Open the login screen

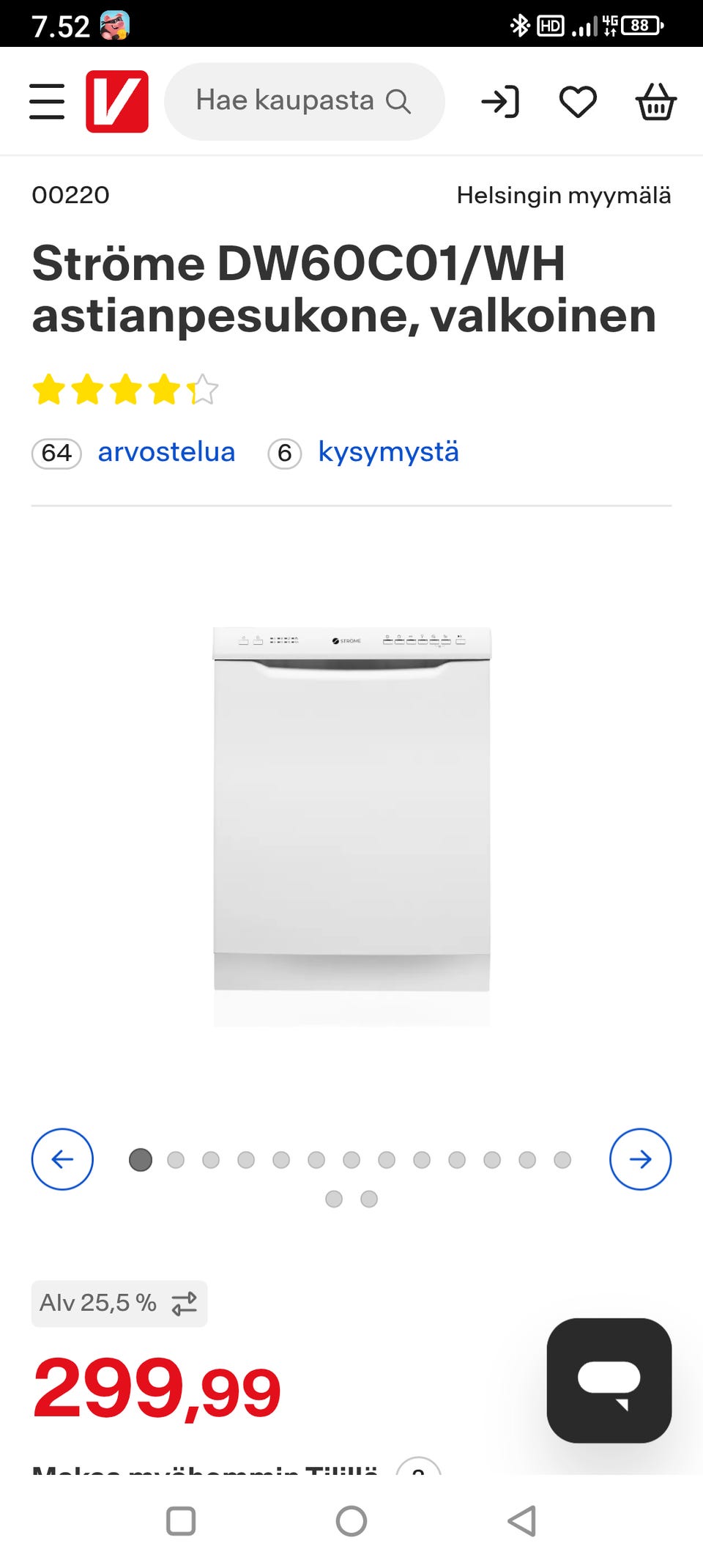pos(502,101)
